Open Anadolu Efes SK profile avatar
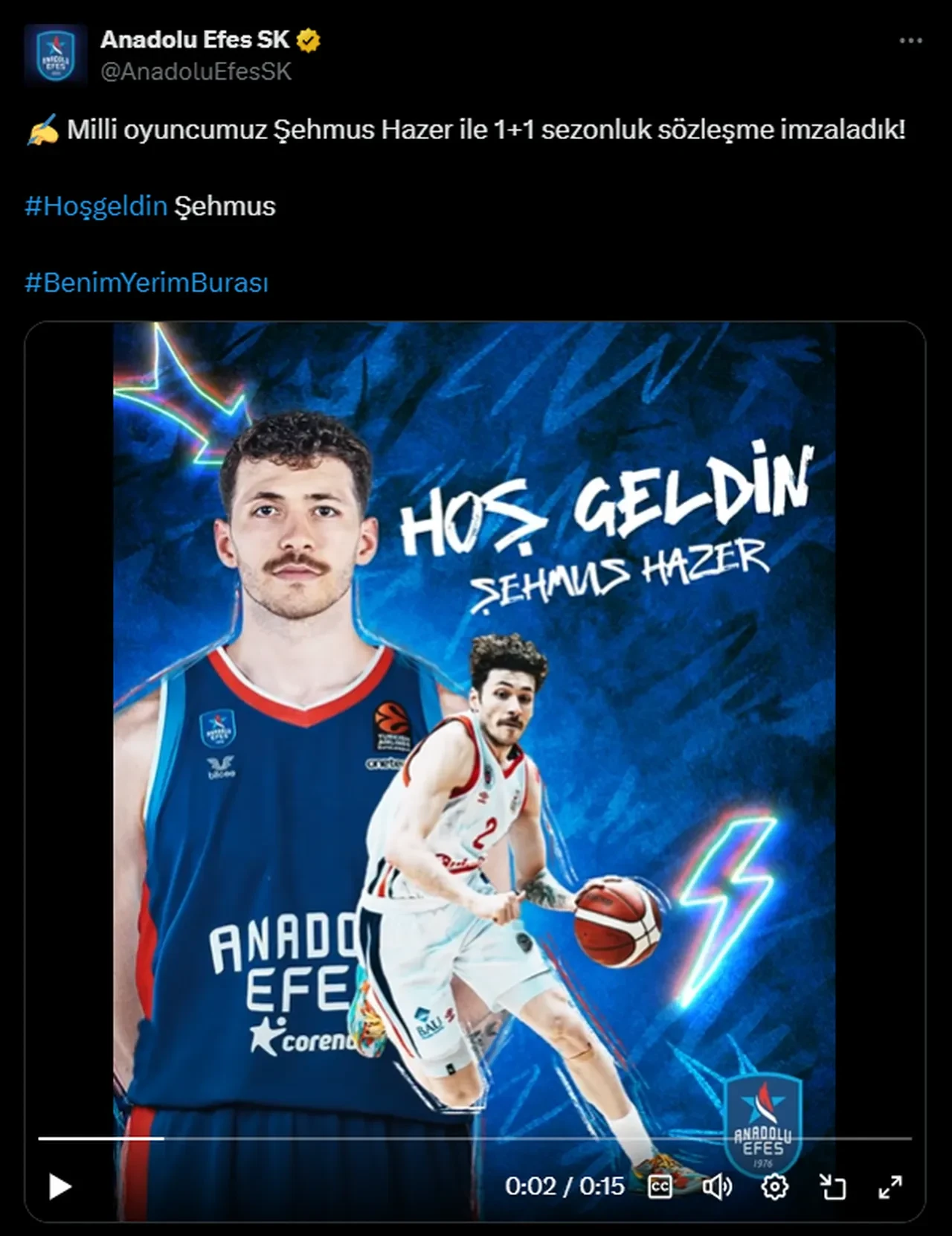Screen dimensions: 952x1236 [57, 55]
